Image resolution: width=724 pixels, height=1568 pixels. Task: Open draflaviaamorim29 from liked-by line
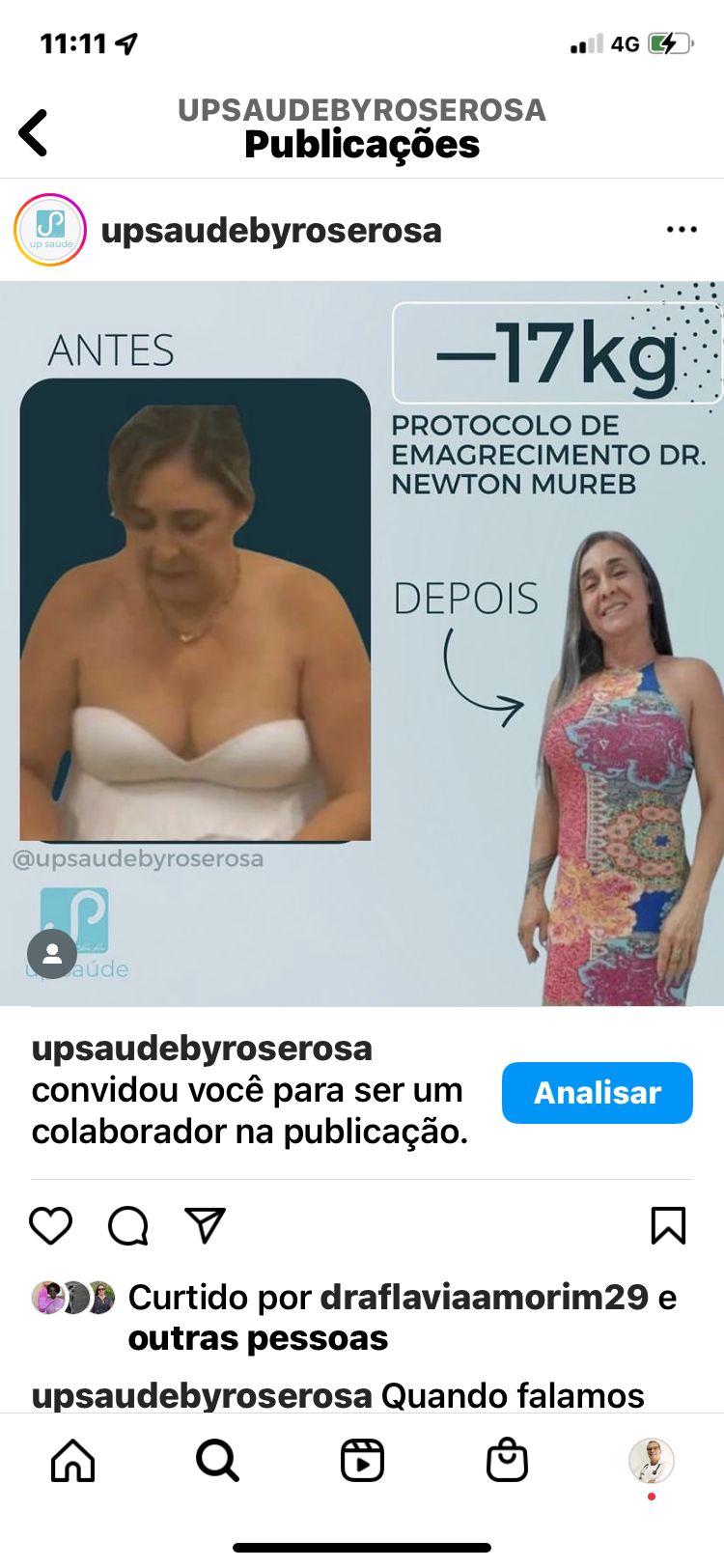click(x=484, y=1297)
